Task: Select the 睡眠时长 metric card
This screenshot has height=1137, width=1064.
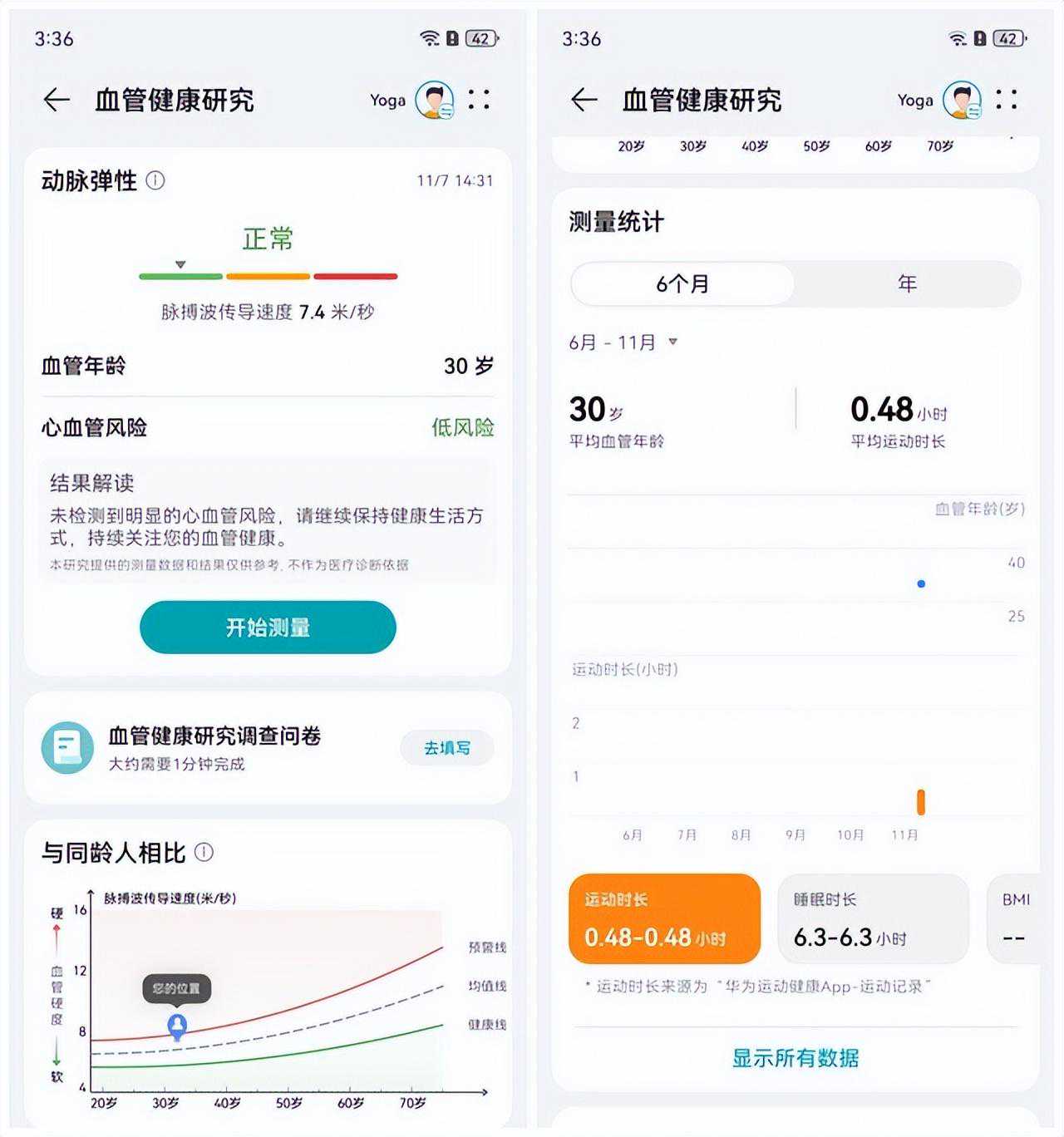Action: click(873, 918)
